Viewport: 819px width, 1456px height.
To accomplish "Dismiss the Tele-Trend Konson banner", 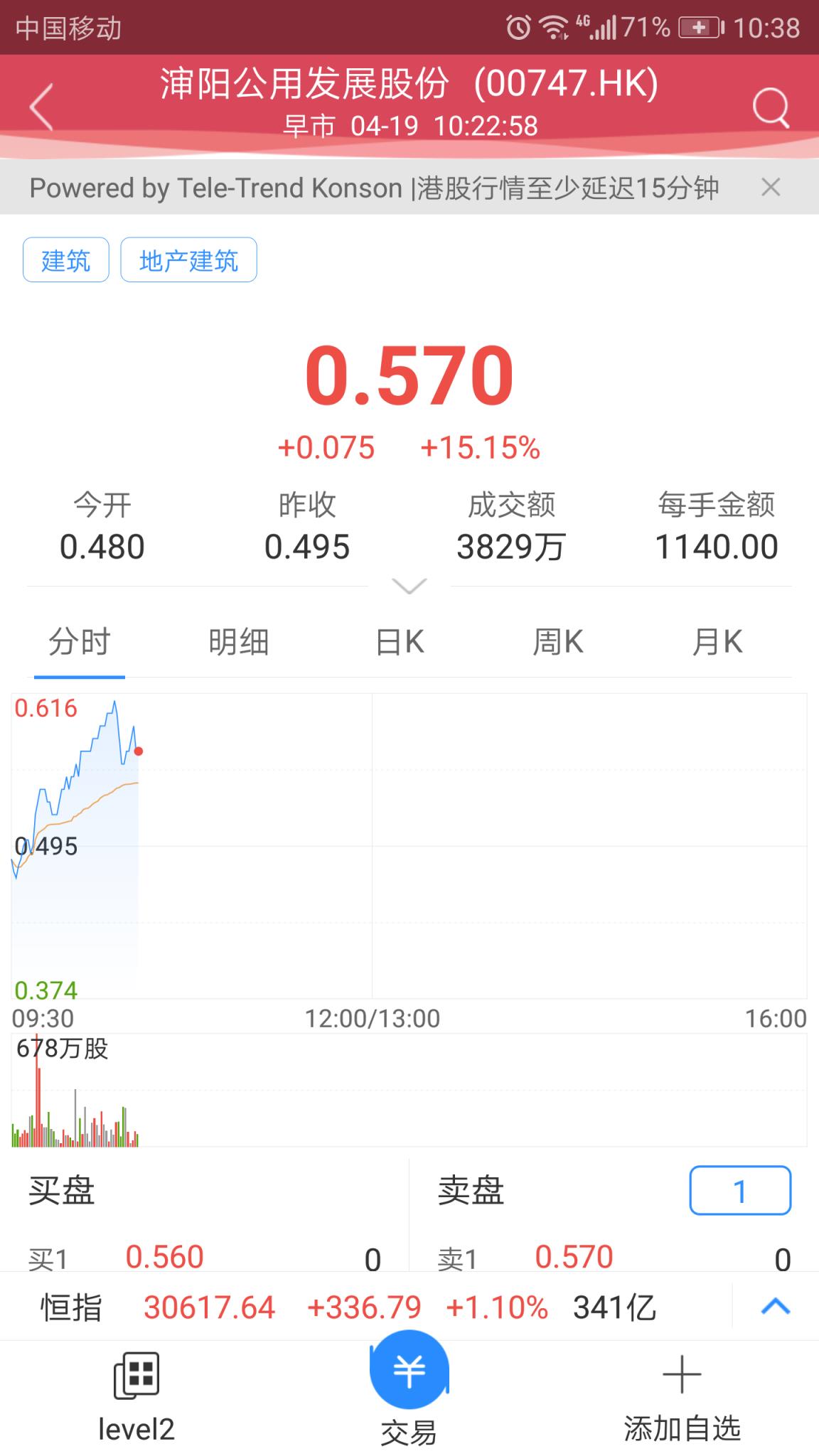I will (x=773, y=187).
